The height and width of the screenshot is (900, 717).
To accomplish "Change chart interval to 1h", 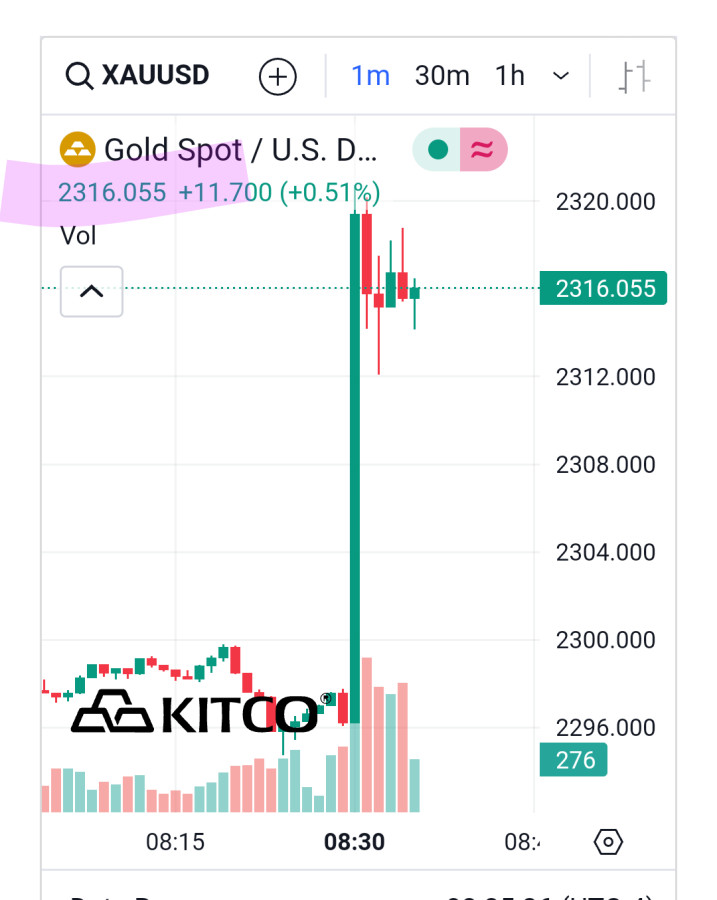I will pyautogui.click(x=510, y=76).
